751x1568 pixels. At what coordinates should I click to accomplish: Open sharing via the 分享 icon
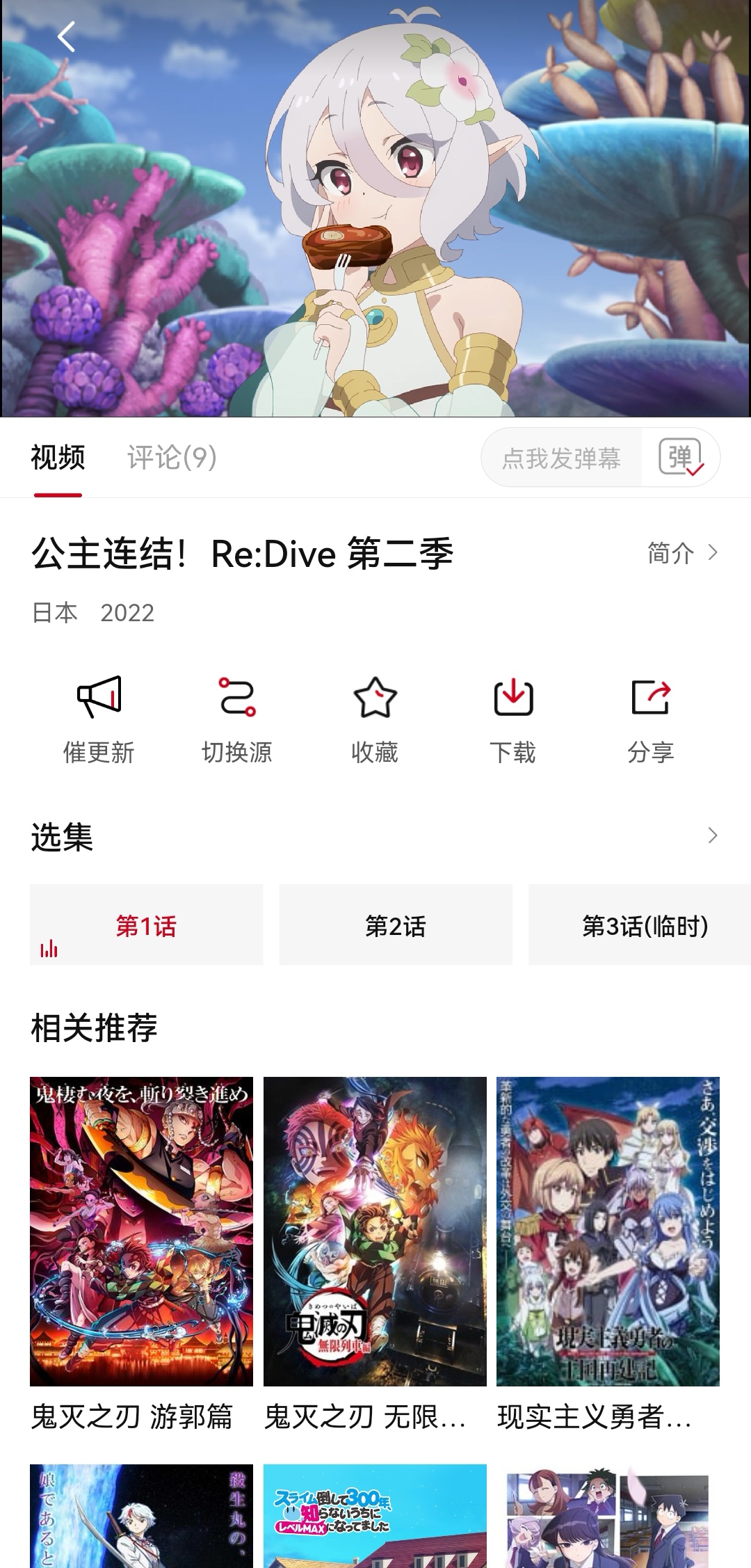click(652, 704)
